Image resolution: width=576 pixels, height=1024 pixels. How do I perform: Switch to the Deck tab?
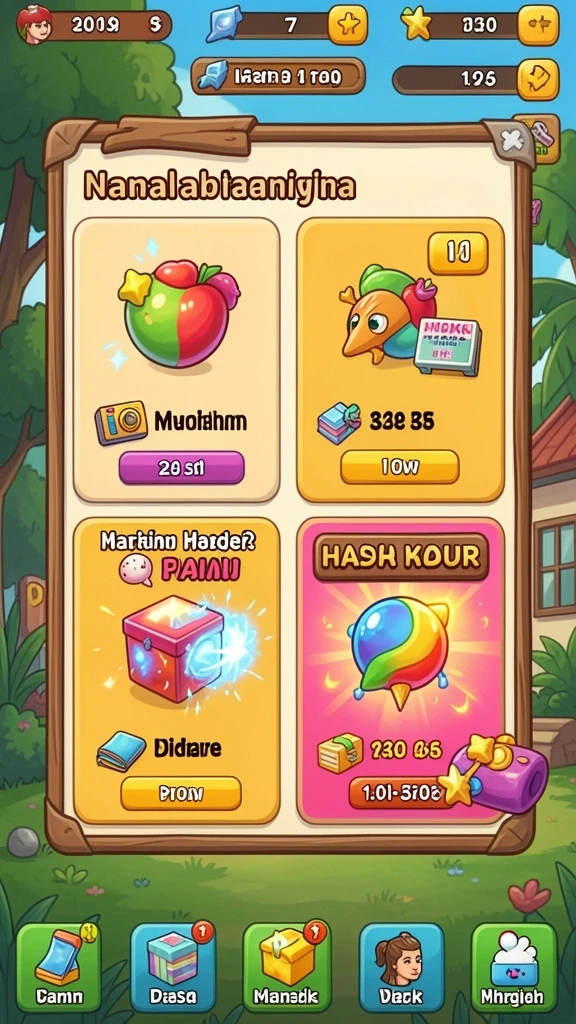coord(402,967)
